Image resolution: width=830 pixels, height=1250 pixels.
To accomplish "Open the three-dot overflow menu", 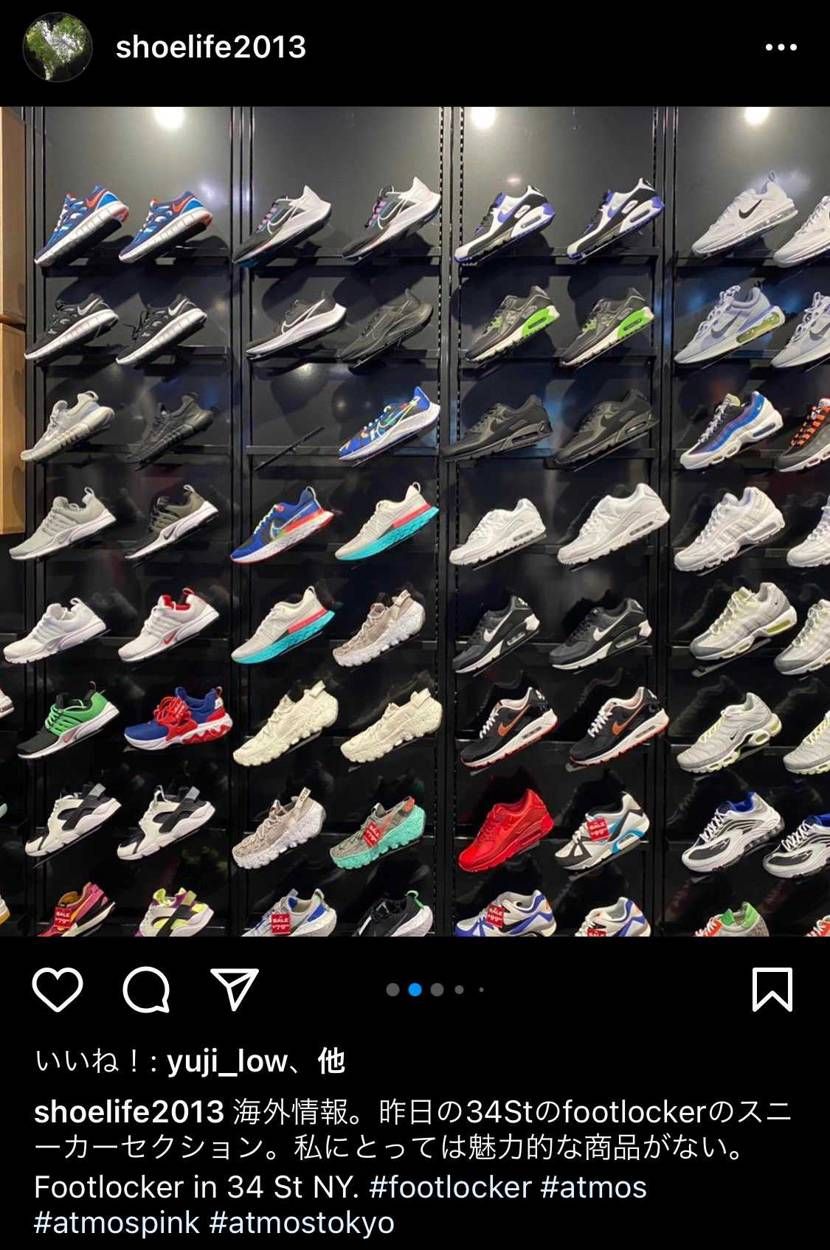I will pos(781,47).
